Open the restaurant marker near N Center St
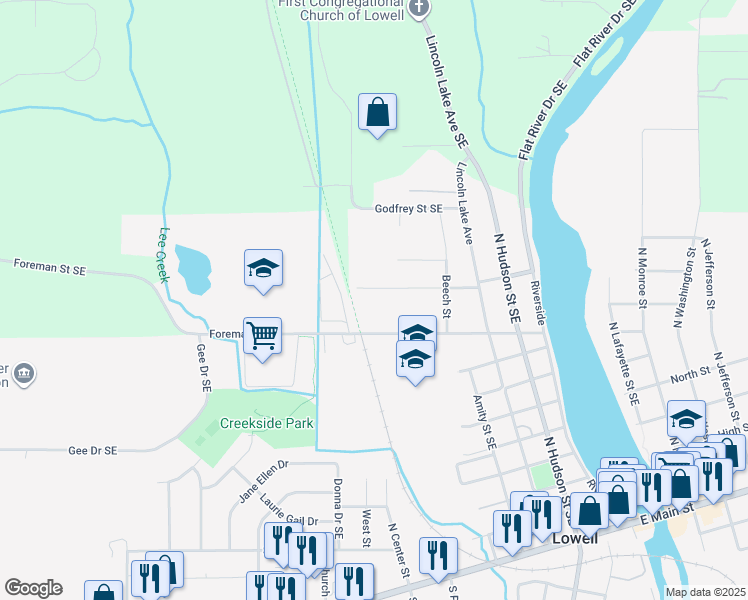Viewport: 748px width, 600px height. pyautogui.click(x=438, y=556)
